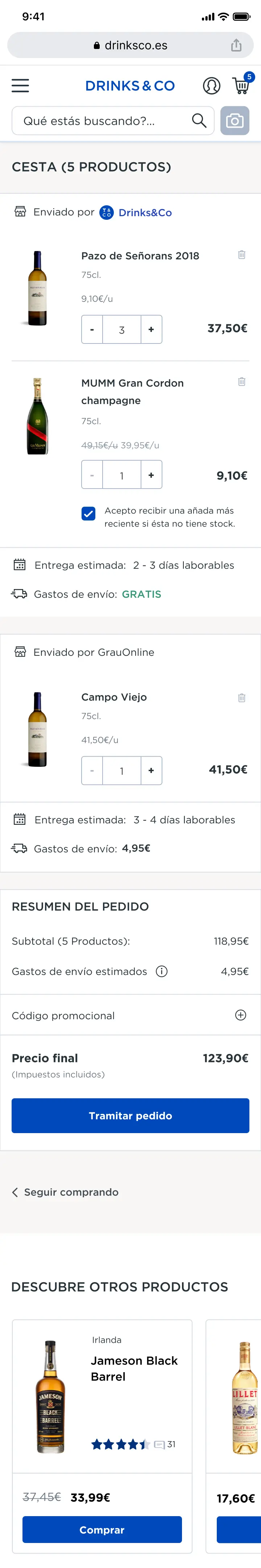Add one more MUMM Gran Cordon
261x1568 pixels.
pos(151,475)
